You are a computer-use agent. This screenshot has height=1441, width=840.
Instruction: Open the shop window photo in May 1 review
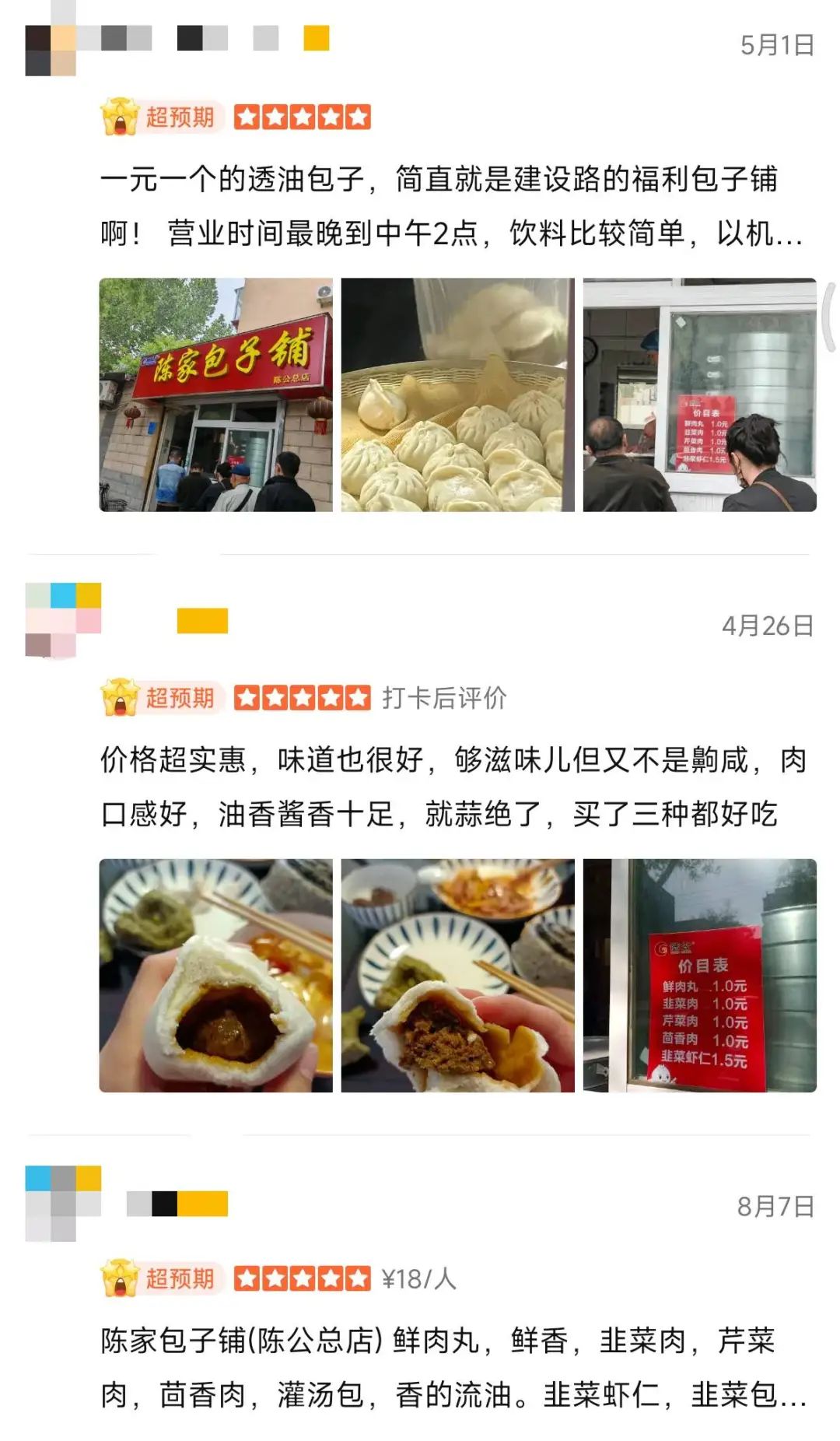699,394
